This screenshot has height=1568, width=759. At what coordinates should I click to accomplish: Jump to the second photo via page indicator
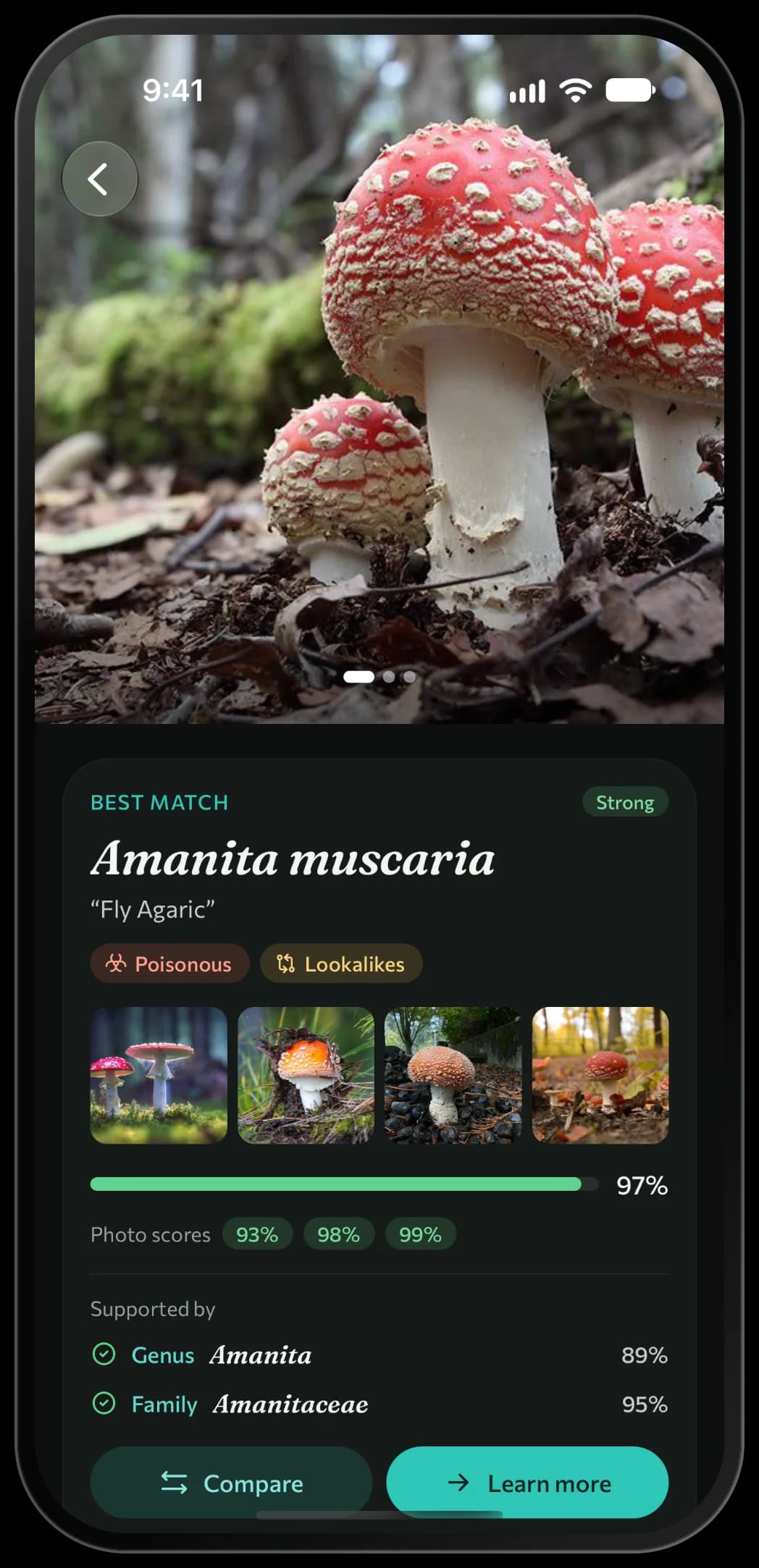point(389,677)
